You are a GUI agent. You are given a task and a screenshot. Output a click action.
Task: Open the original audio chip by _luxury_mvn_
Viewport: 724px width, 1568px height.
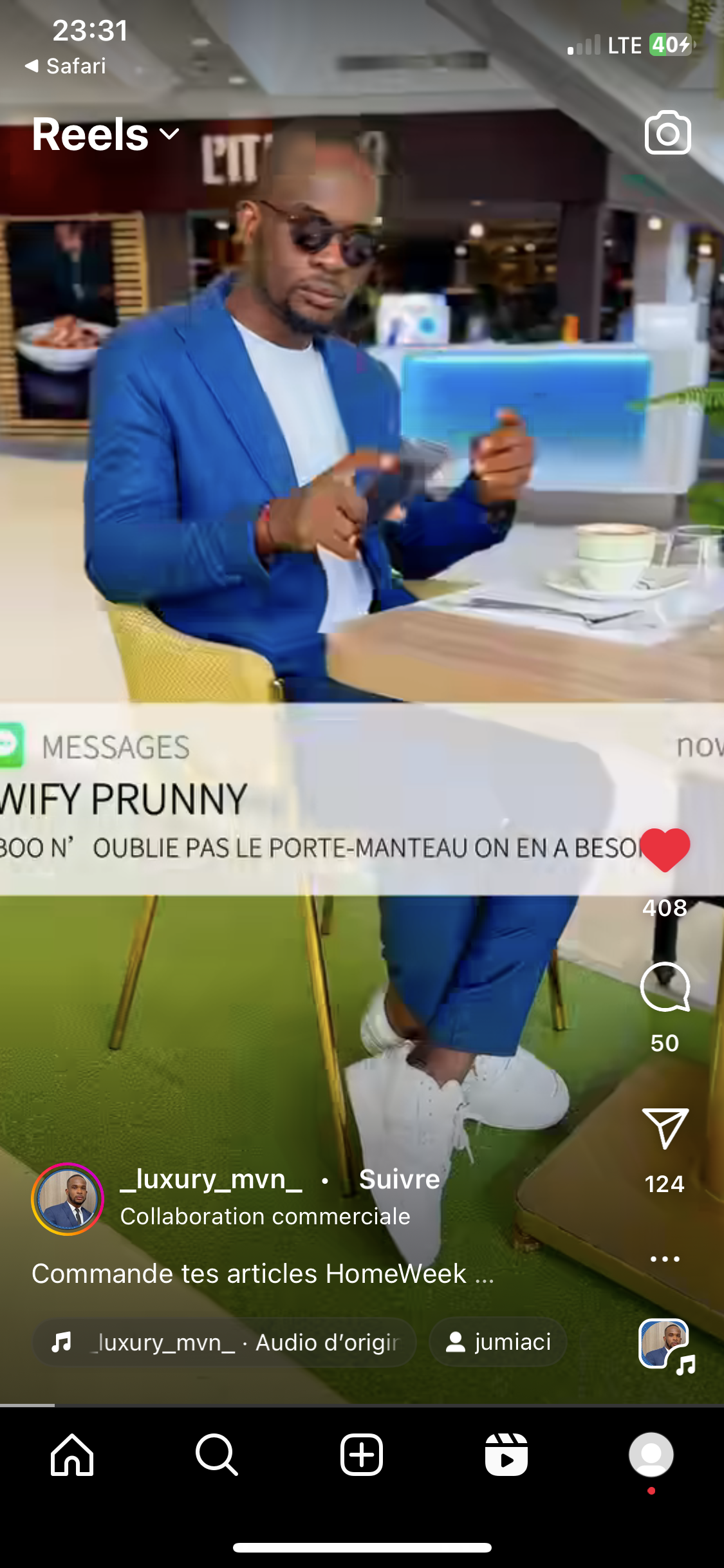[x=224, y=1342]
